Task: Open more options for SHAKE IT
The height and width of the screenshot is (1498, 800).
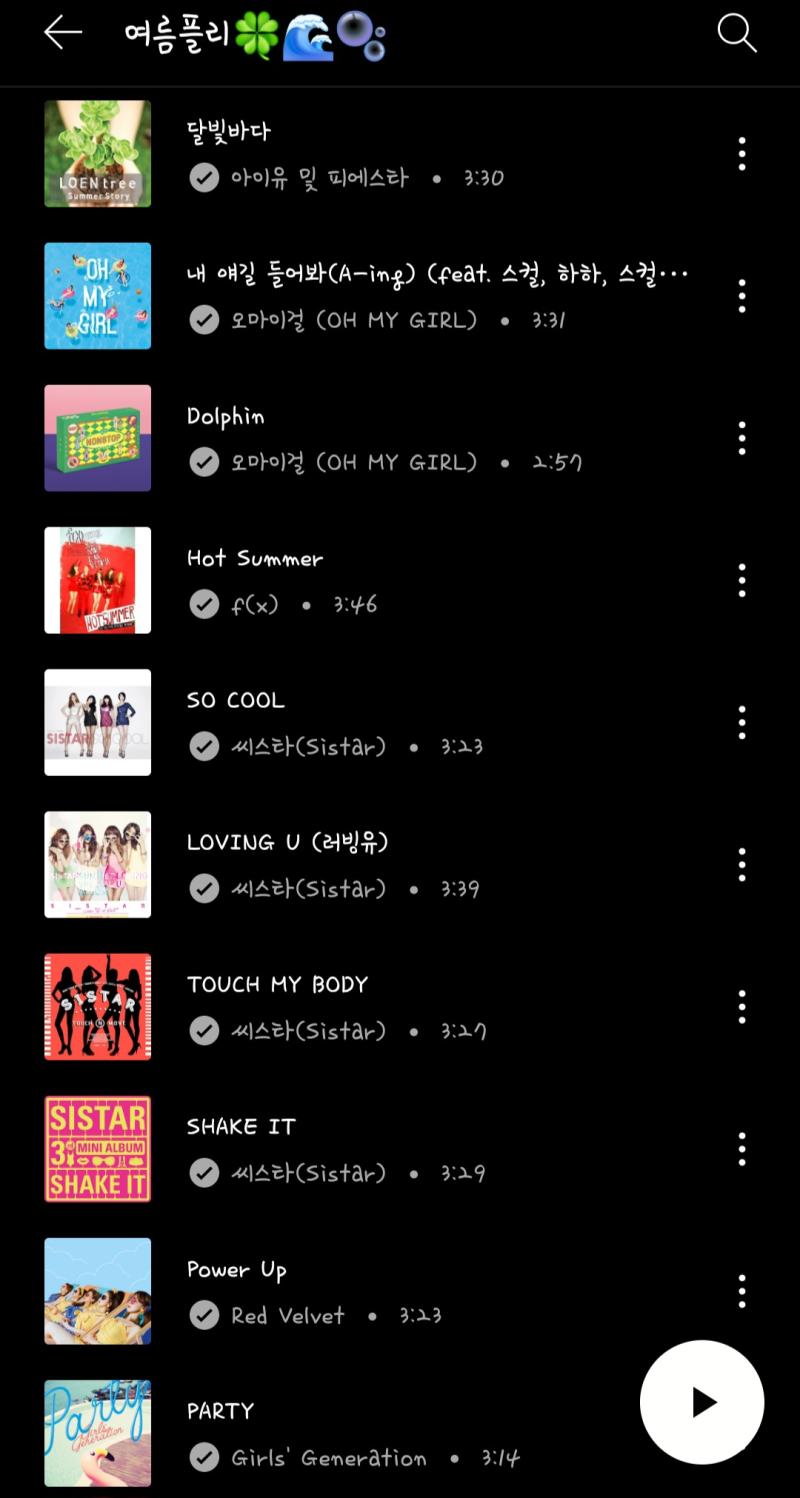Action: click(x=741, y=1148)
